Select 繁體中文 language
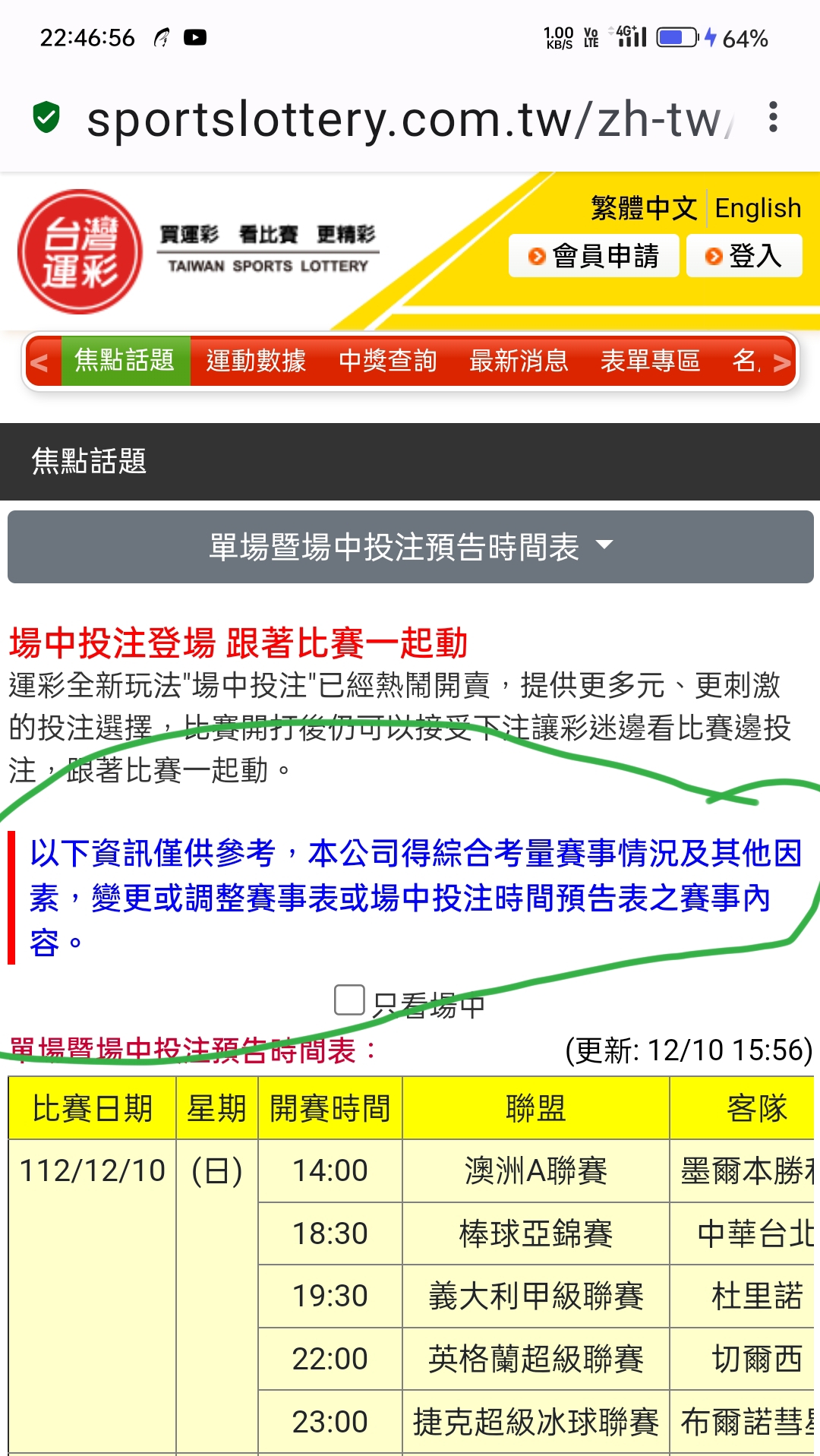This screenshot has width=820, height=1456. click(644, 208)
